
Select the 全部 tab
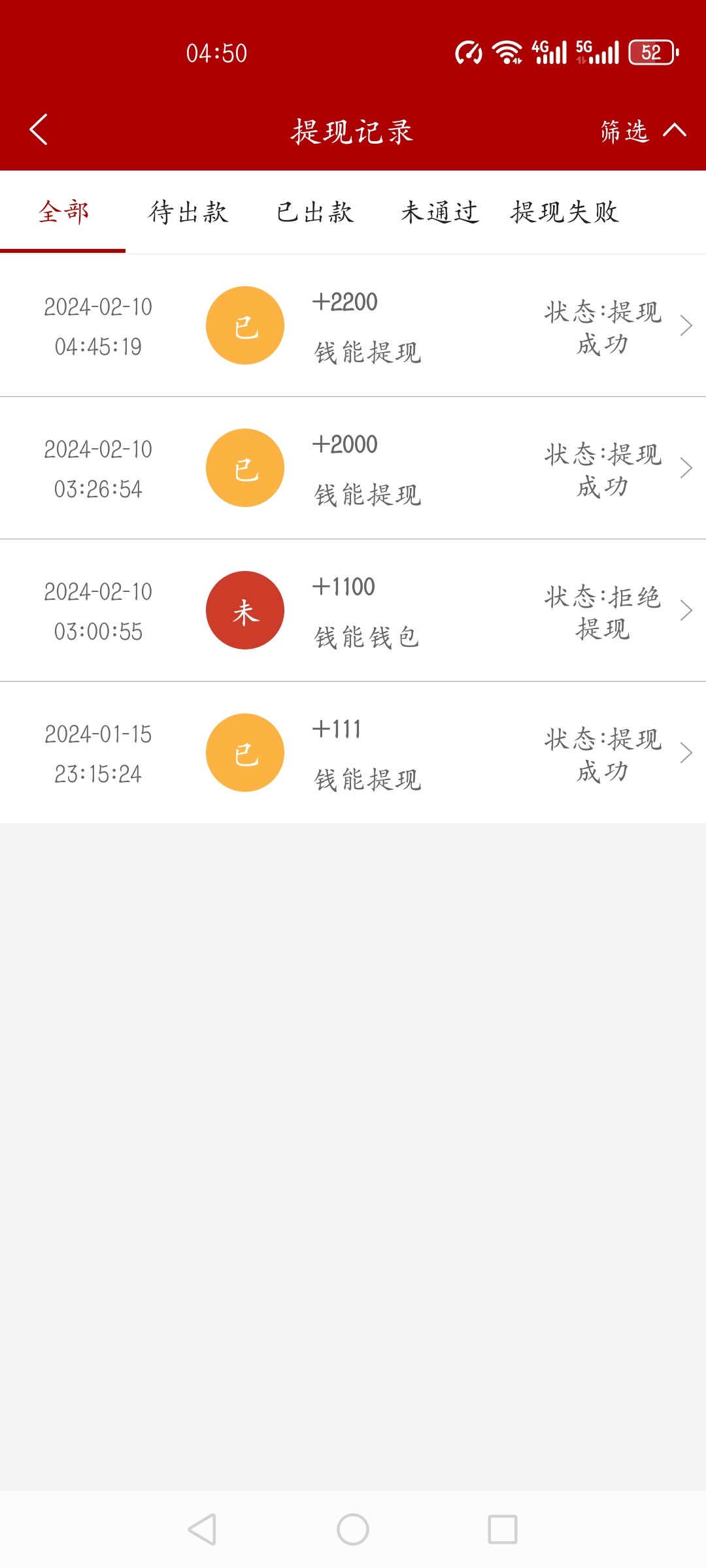[63, 212]
